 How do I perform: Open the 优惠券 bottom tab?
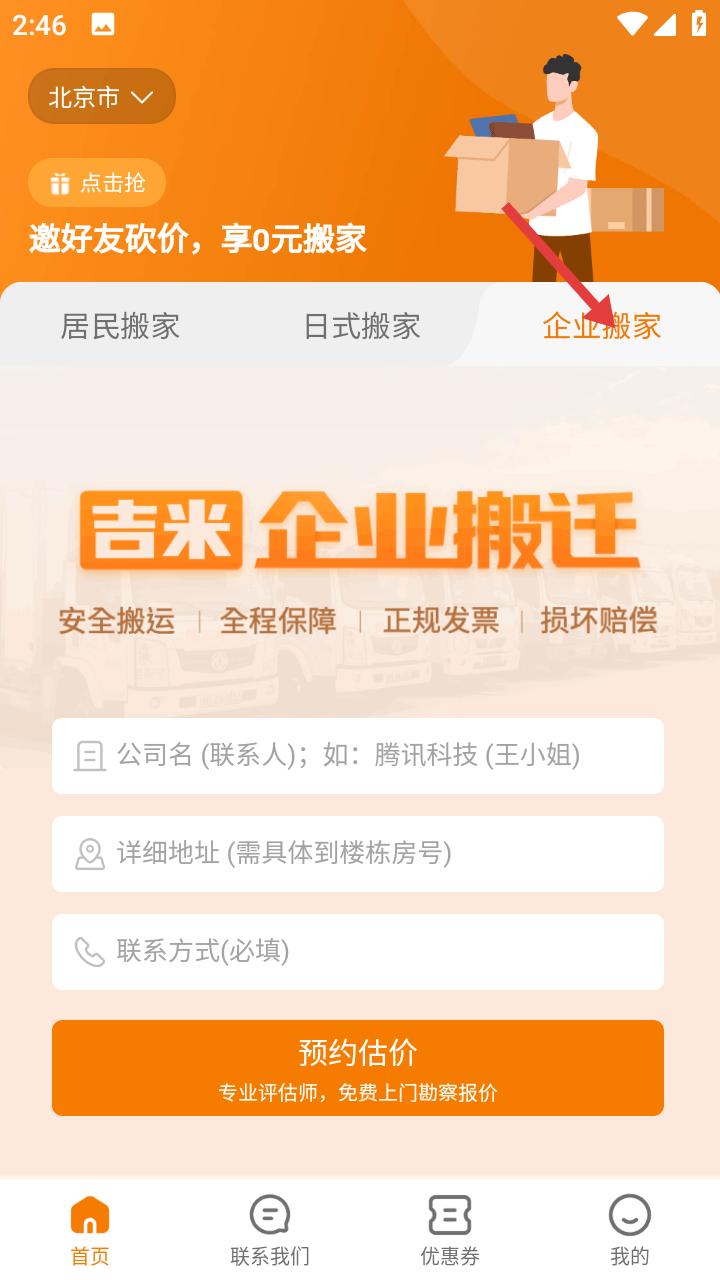coord(450,1230)
